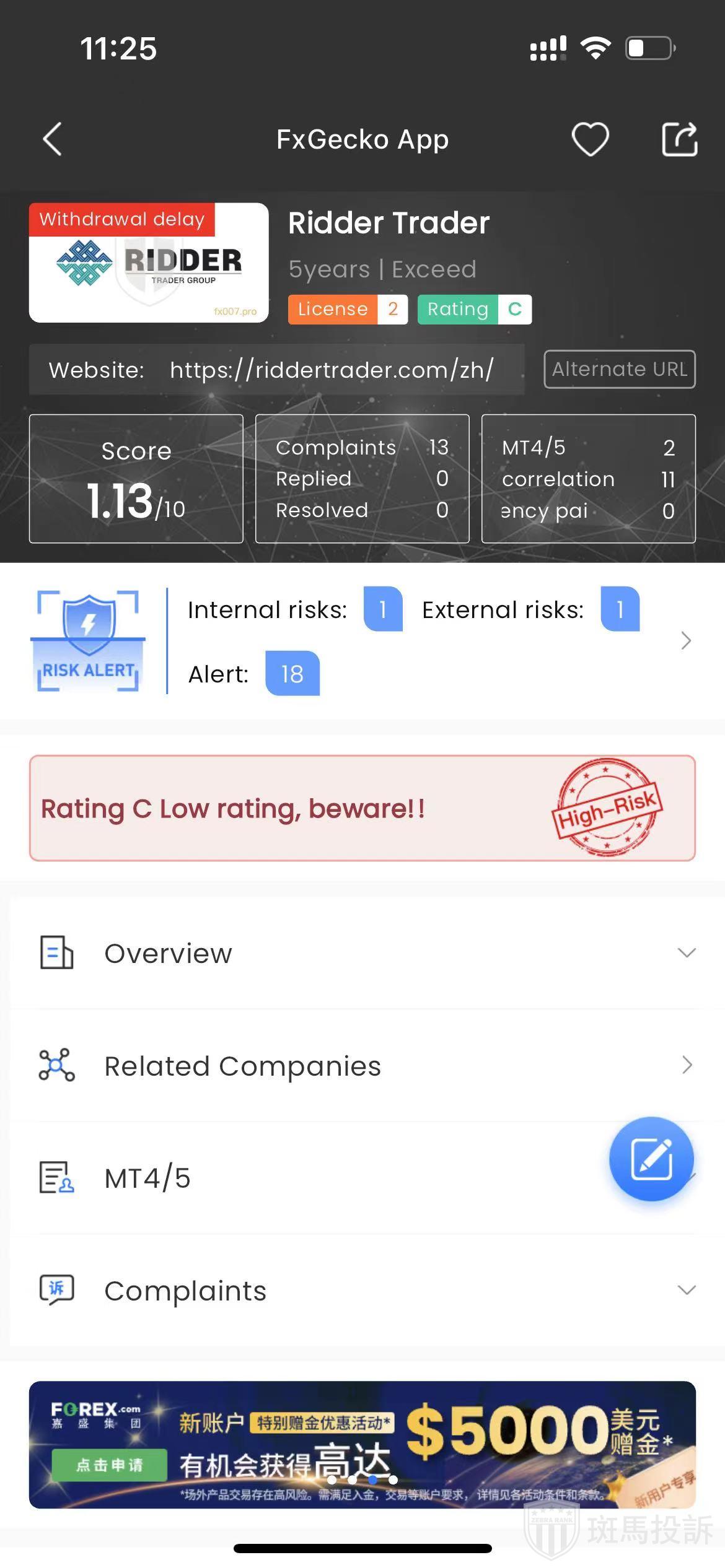
Task: Tap the blue floating edit button
Action: pyautogui.click(x=651, y=1159)
